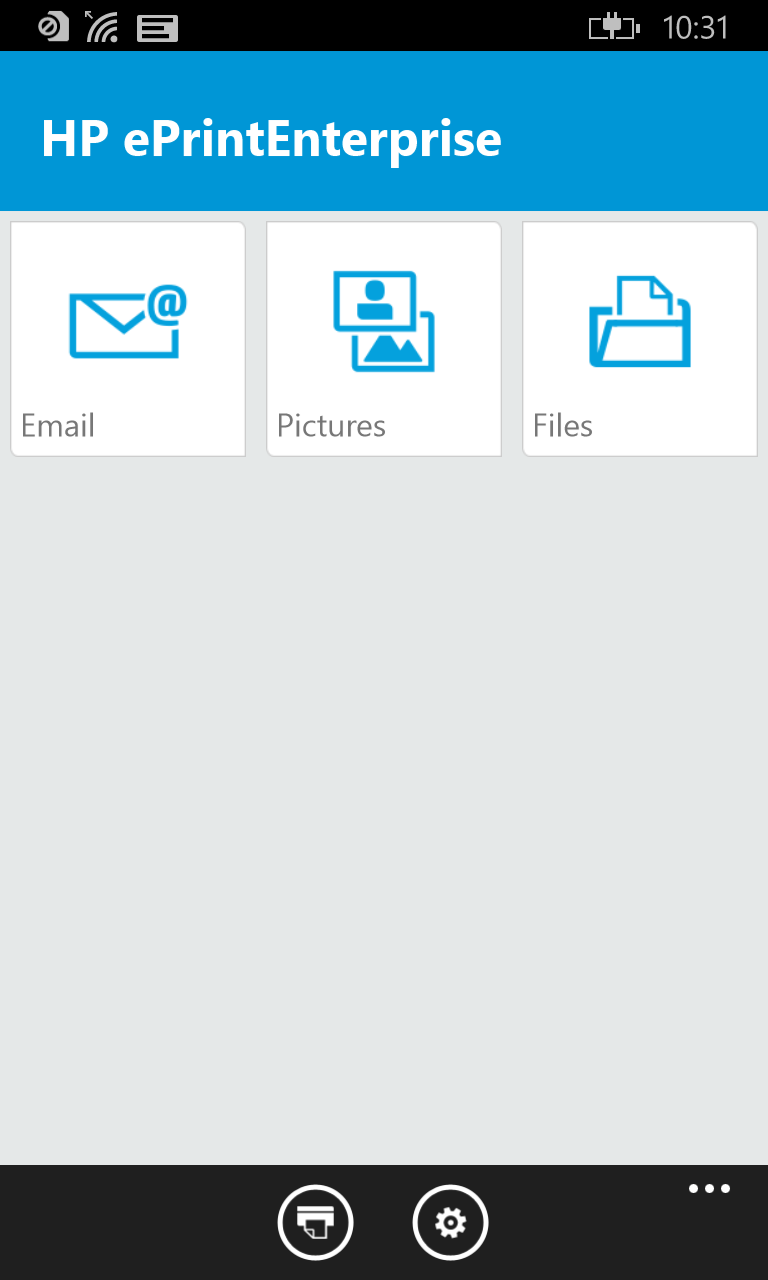Tap the printer icon in bottom bar

click(315, 1222)
